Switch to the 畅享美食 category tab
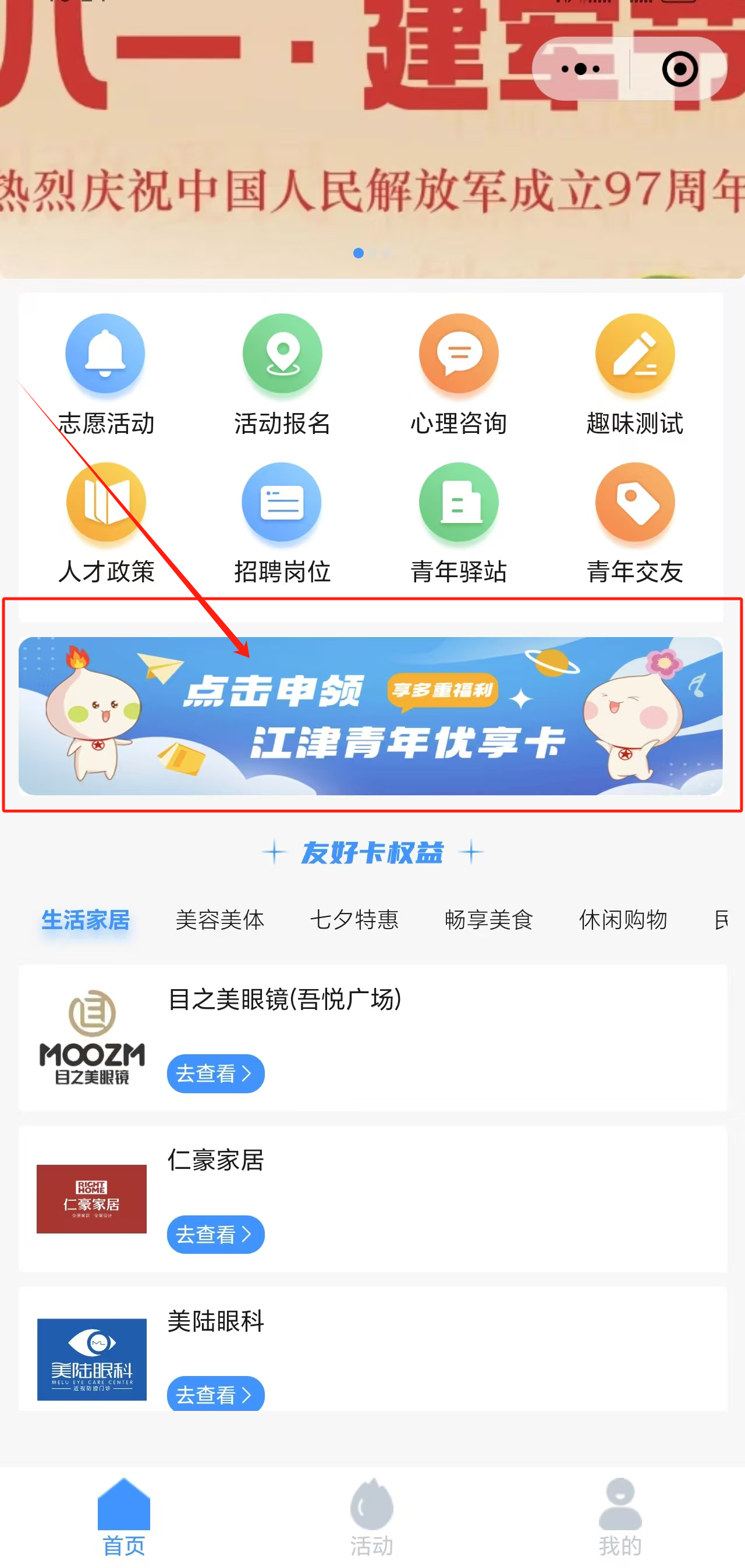This screenshot has height=1568, width=745. point(488,919)
